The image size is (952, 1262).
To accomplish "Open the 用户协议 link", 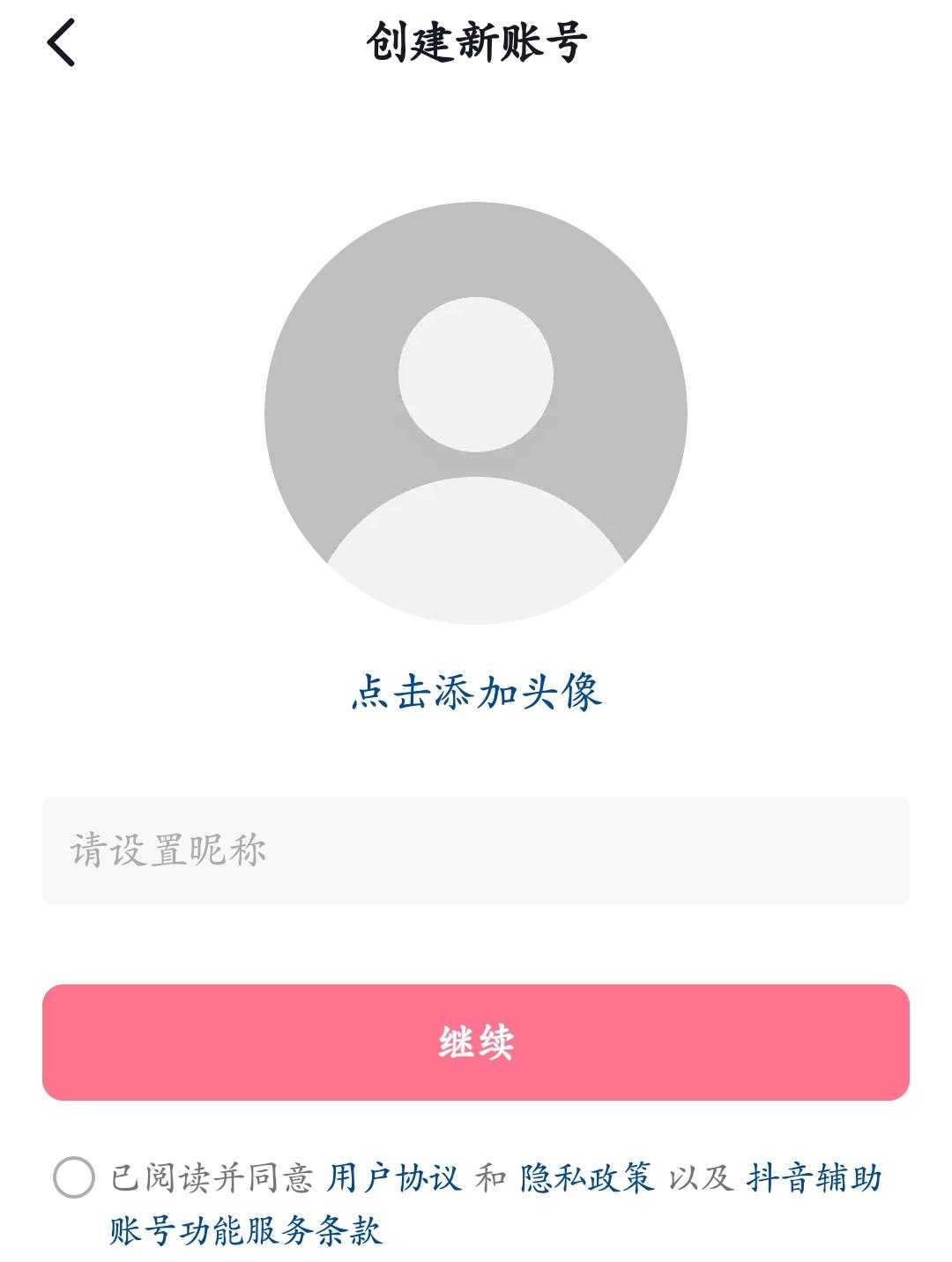I will tap(394, 1178).
